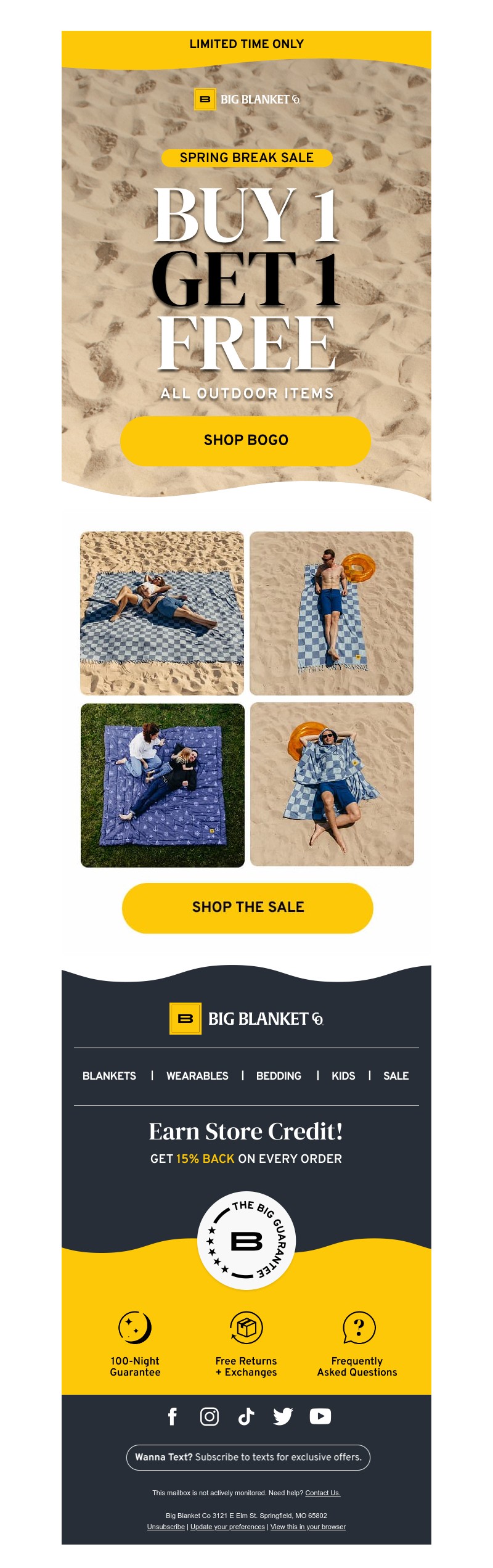Browse the Kids category
Screen dimensions: 493x1568
point(343,1075)
